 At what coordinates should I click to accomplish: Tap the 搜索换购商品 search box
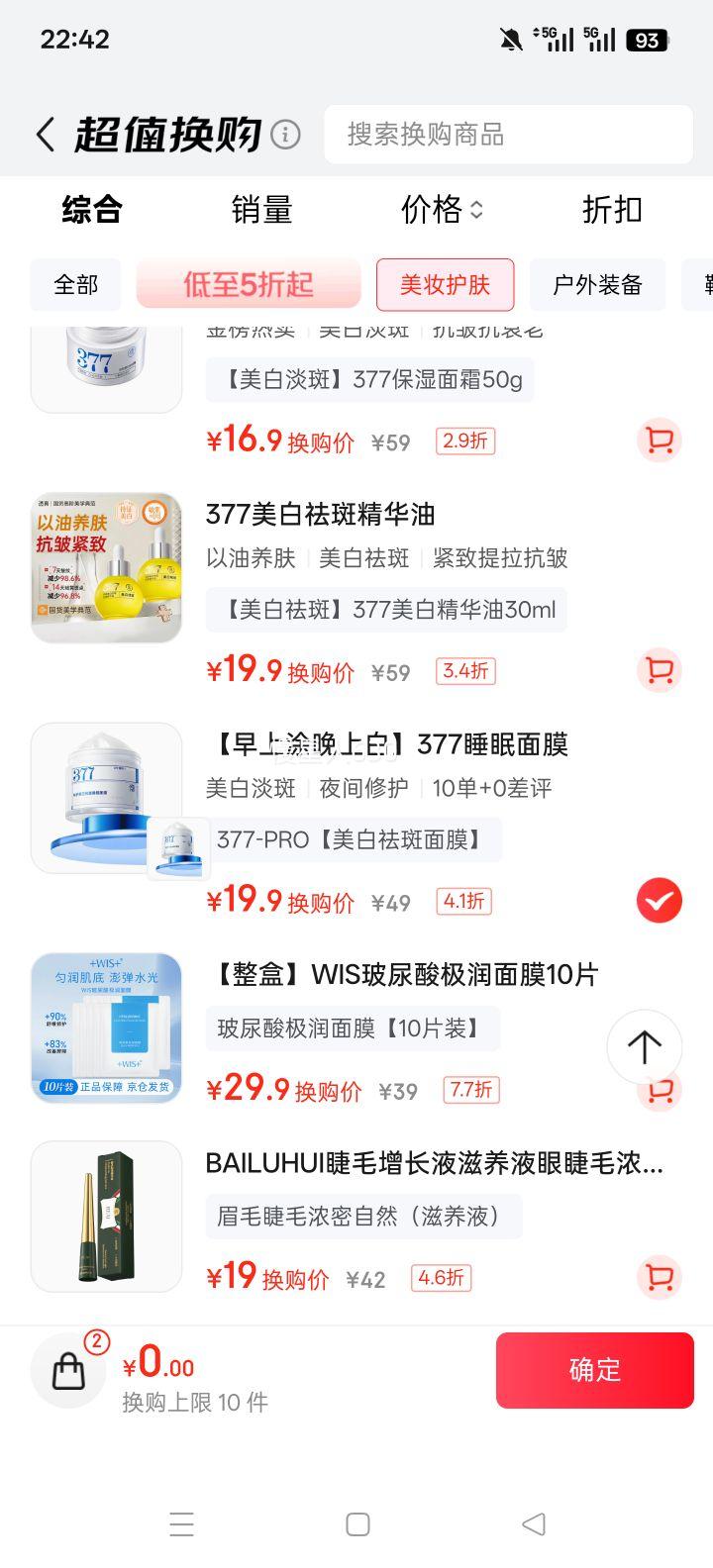tap(508, 135)
